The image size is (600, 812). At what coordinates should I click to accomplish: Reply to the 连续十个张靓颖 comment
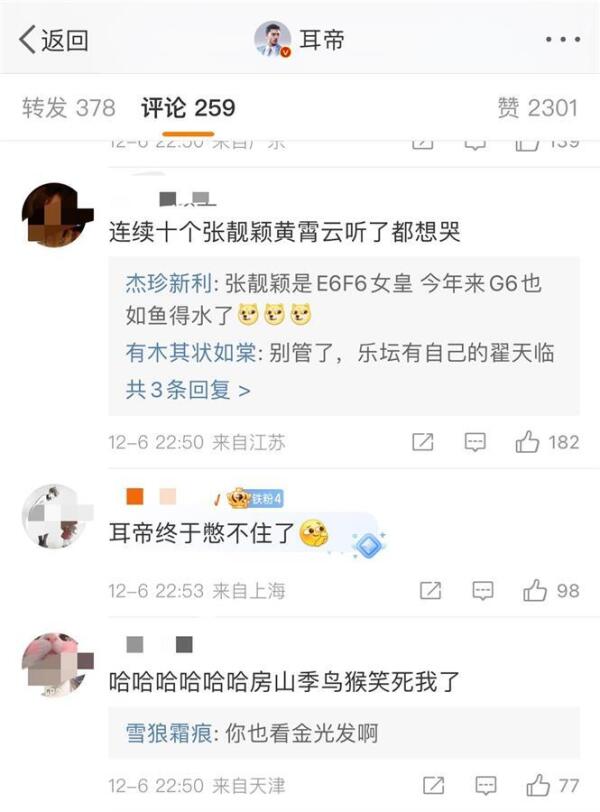coord(479,441)
